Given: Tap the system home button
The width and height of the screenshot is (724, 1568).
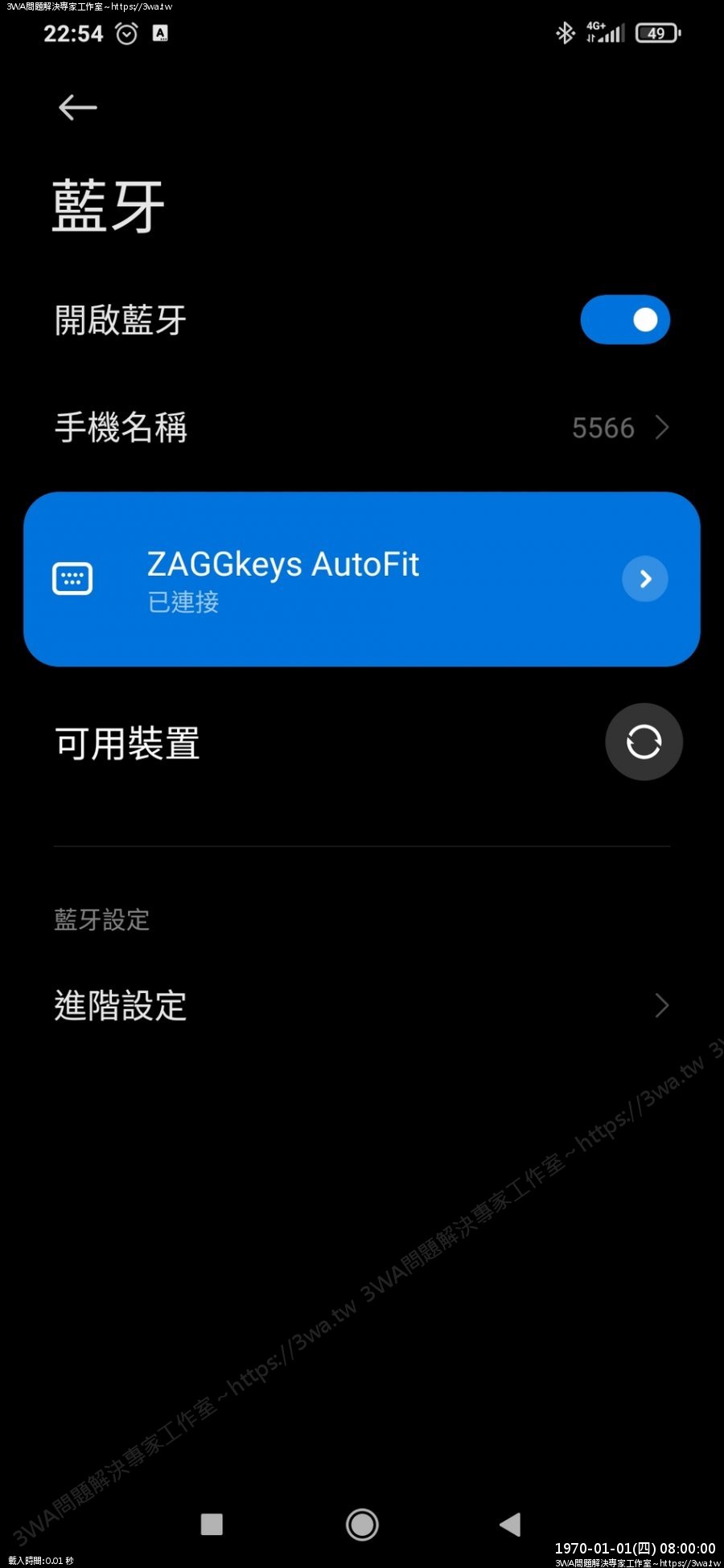Looking at the screenshot, I should 362,1524.
